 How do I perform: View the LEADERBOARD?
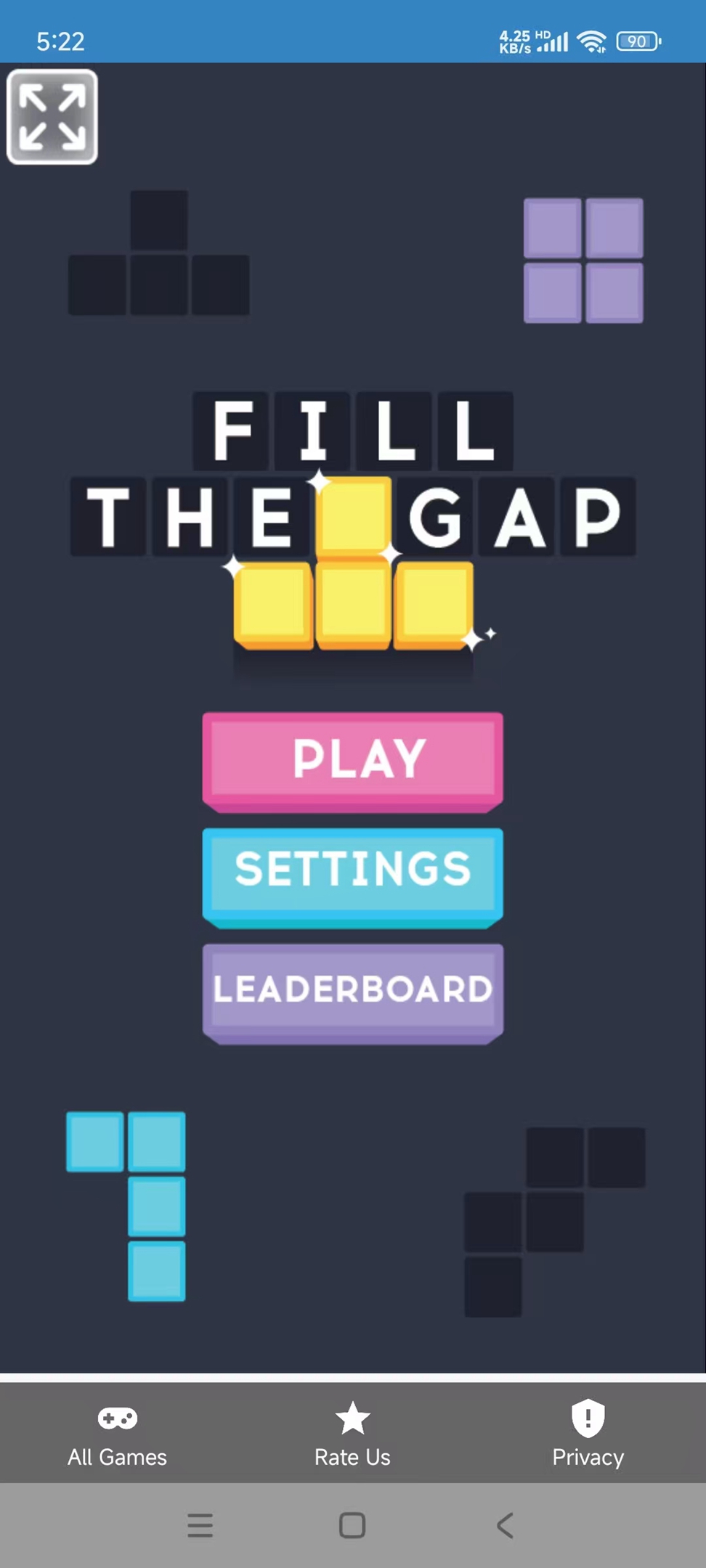(353, 994)
